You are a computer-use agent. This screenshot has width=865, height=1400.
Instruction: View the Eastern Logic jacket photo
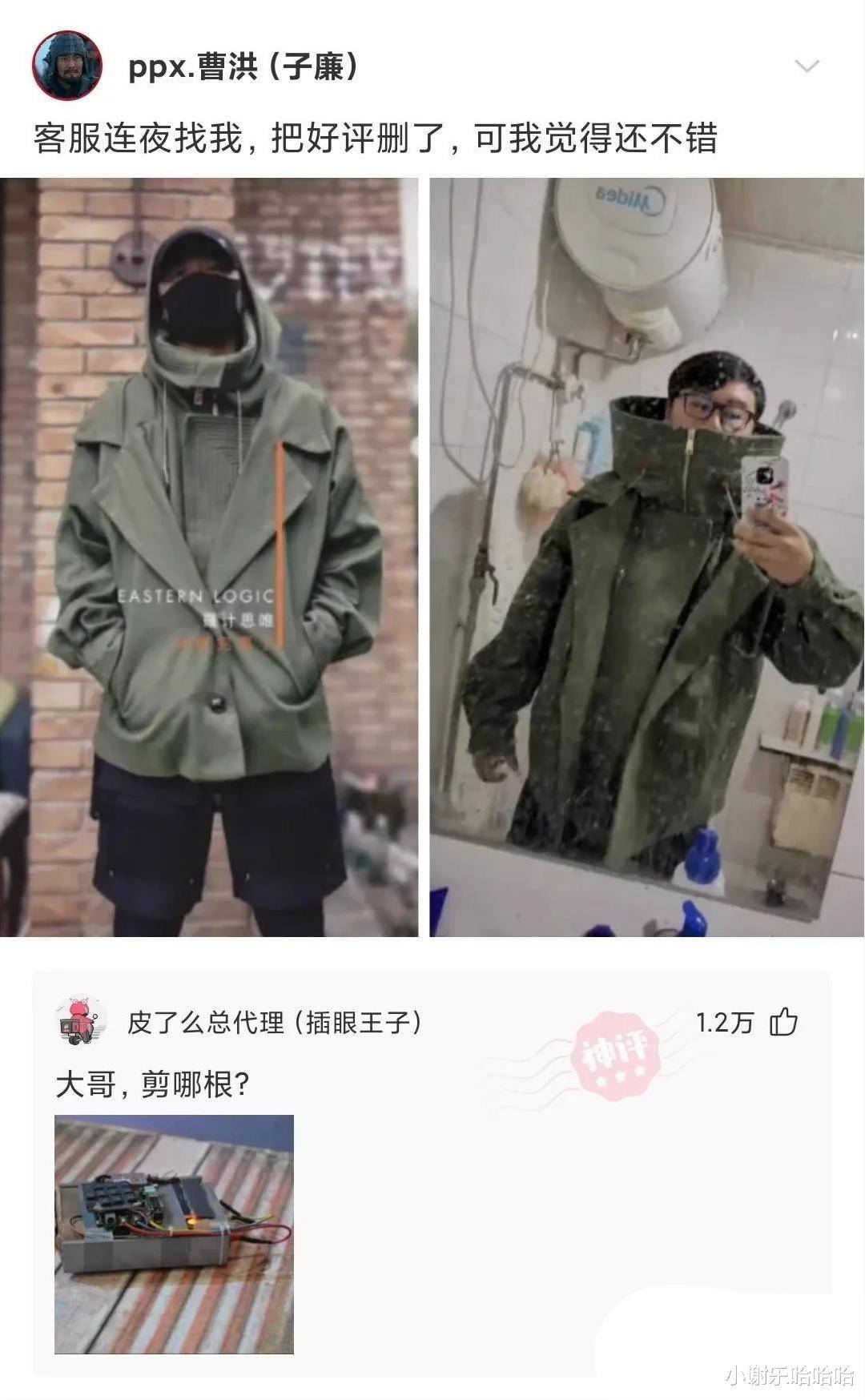click(x=209, y=557)
